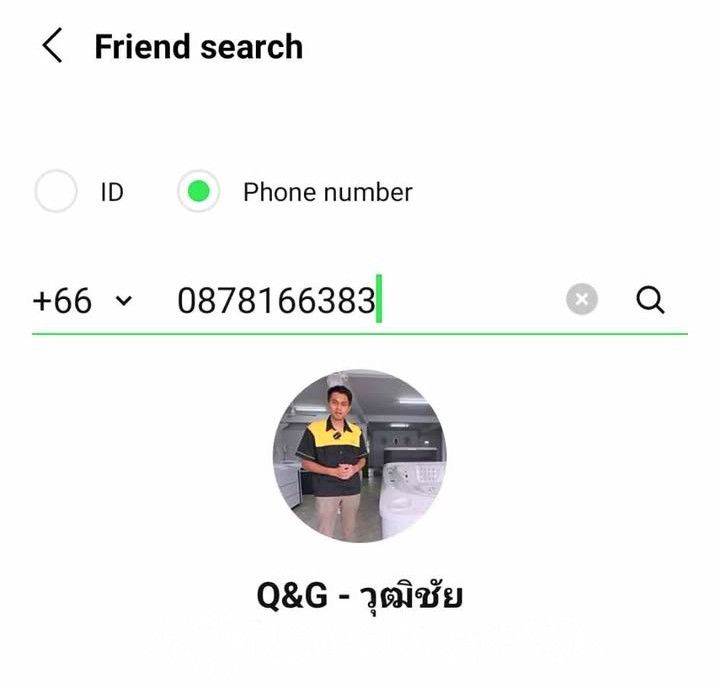Go back from Friend search

[53, 47]
